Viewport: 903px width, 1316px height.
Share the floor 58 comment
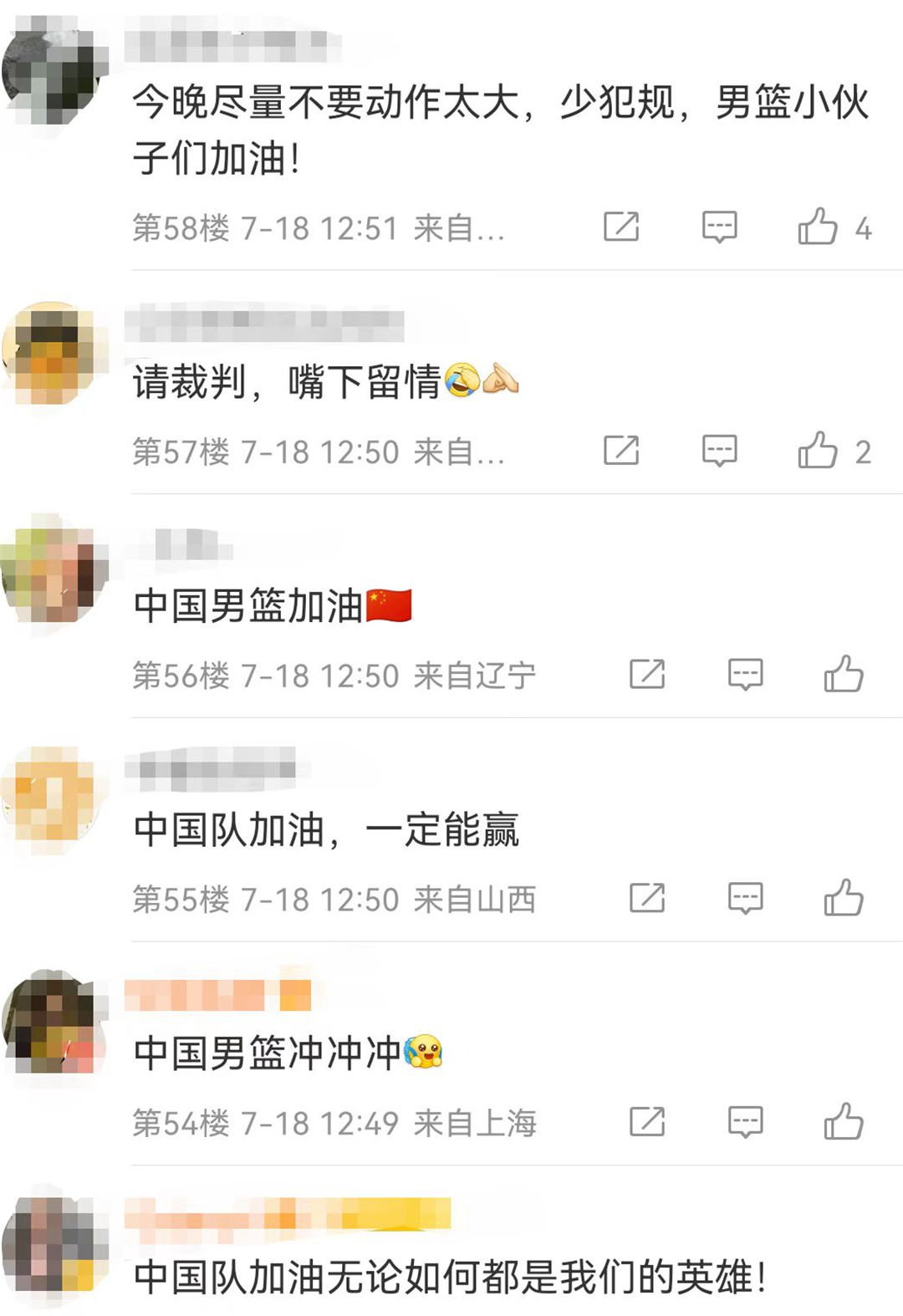click(621, 227)
